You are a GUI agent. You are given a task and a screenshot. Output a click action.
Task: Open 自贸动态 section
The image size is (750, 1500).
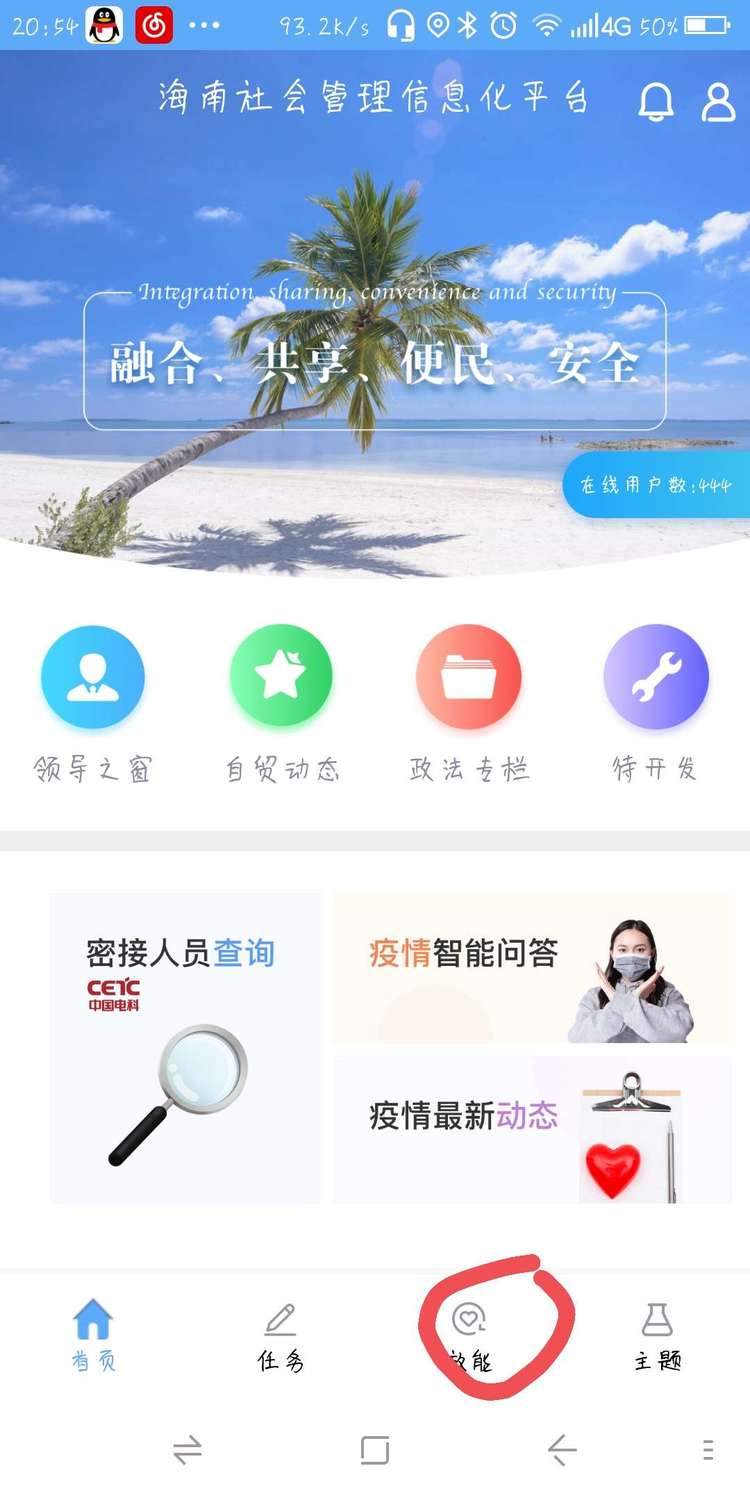(281, 678)
